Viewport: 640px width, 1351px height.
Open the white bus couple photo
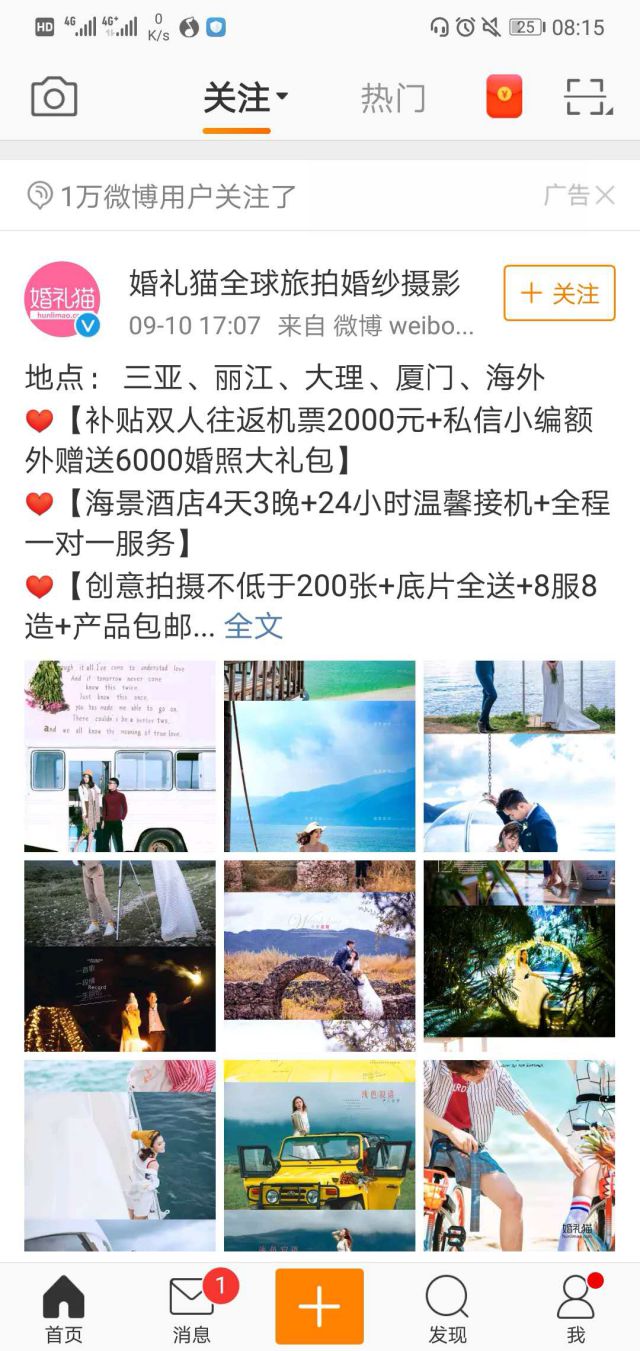tap(120, 756)
